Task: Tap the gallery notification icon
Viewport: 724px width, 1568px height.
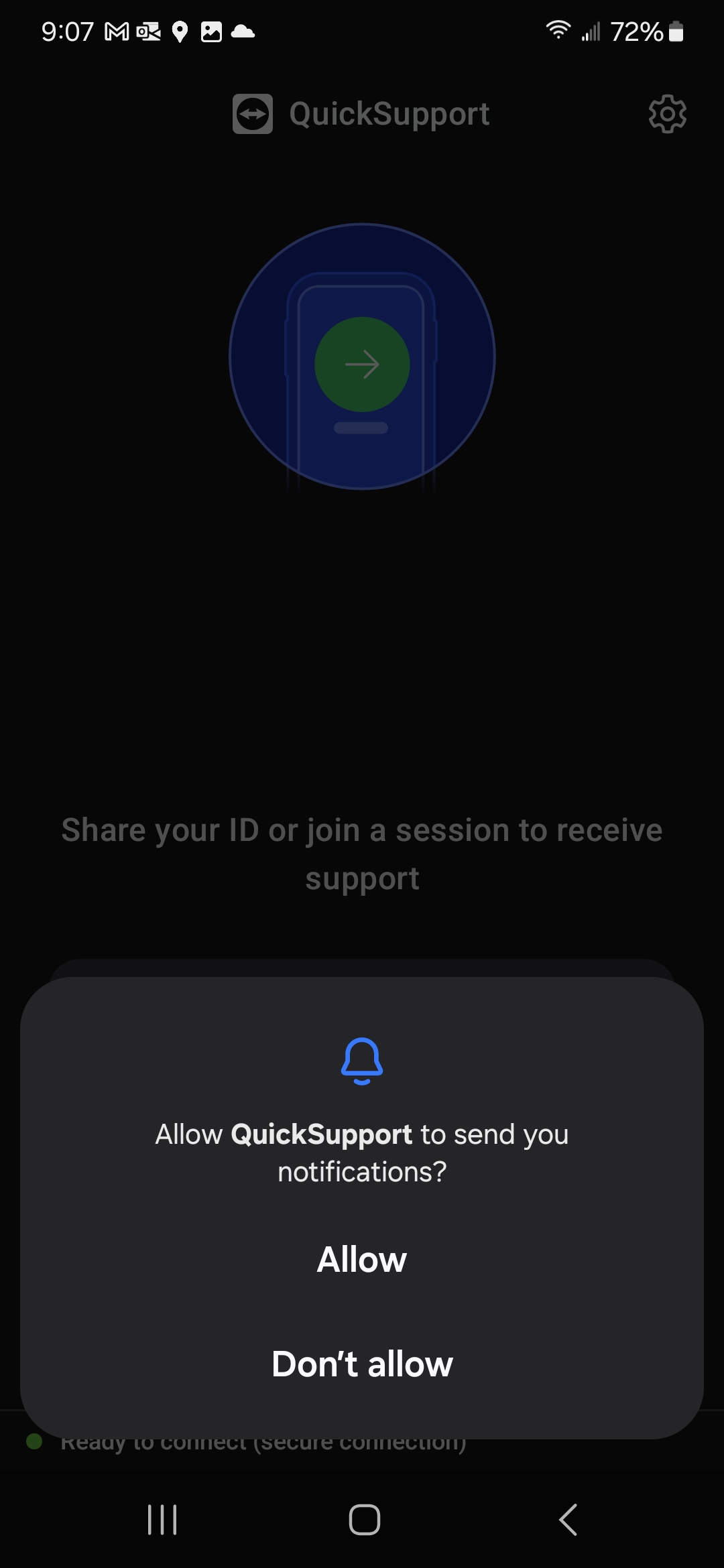Action: click(211, 31)
